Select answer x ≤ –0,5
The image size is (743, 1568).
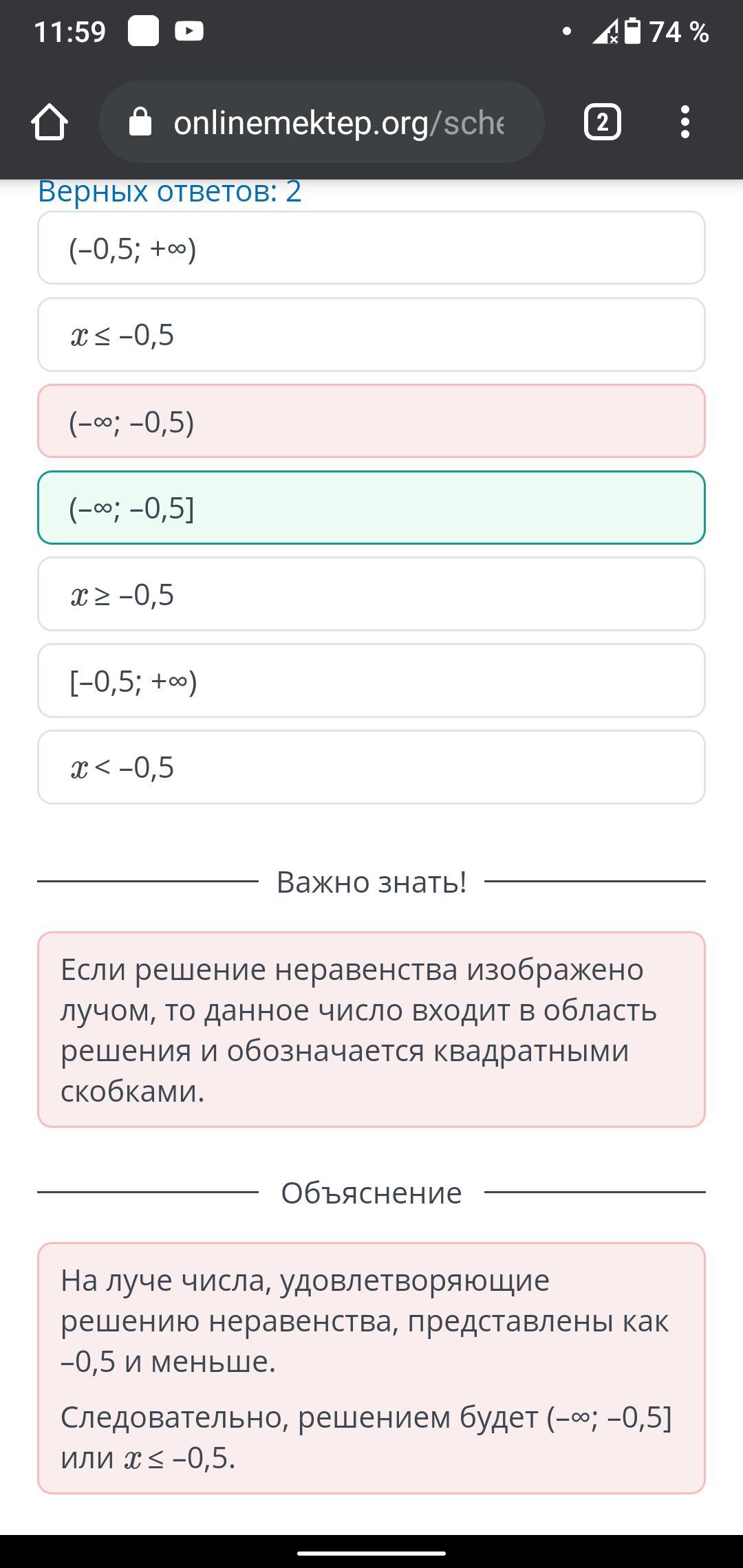coord(371,334)
